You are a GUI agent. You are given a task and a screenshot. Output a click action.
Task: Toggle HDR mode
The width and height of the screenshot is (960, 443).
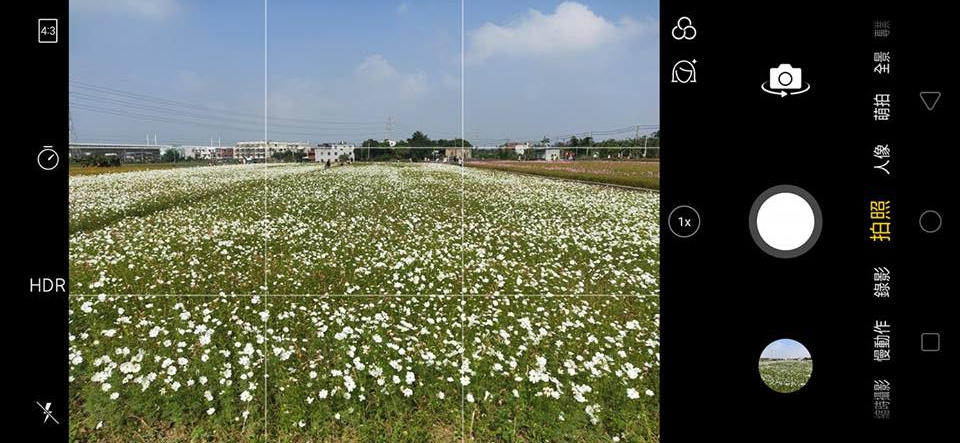[47, 286]
